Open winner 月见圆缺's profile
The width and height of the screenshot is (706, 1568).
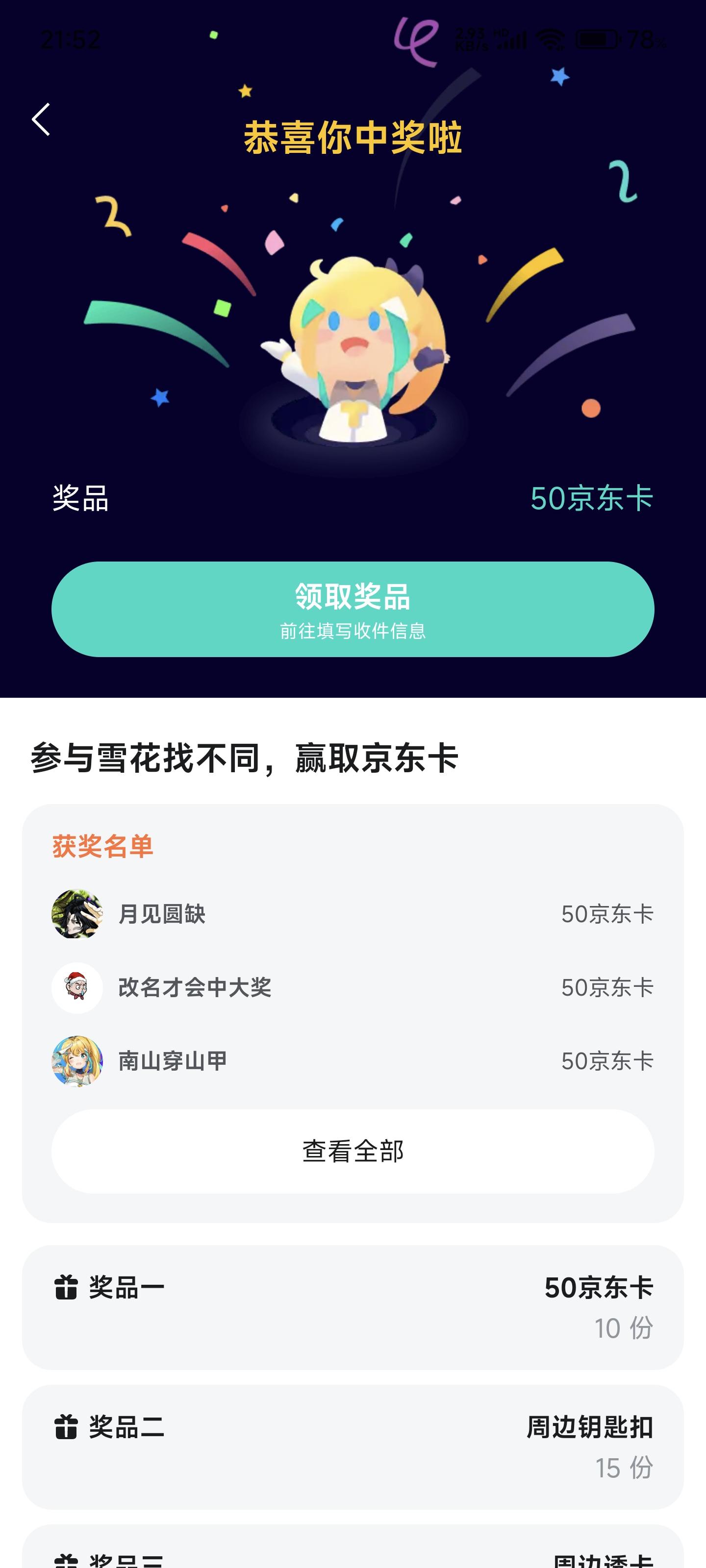[77, 914]
